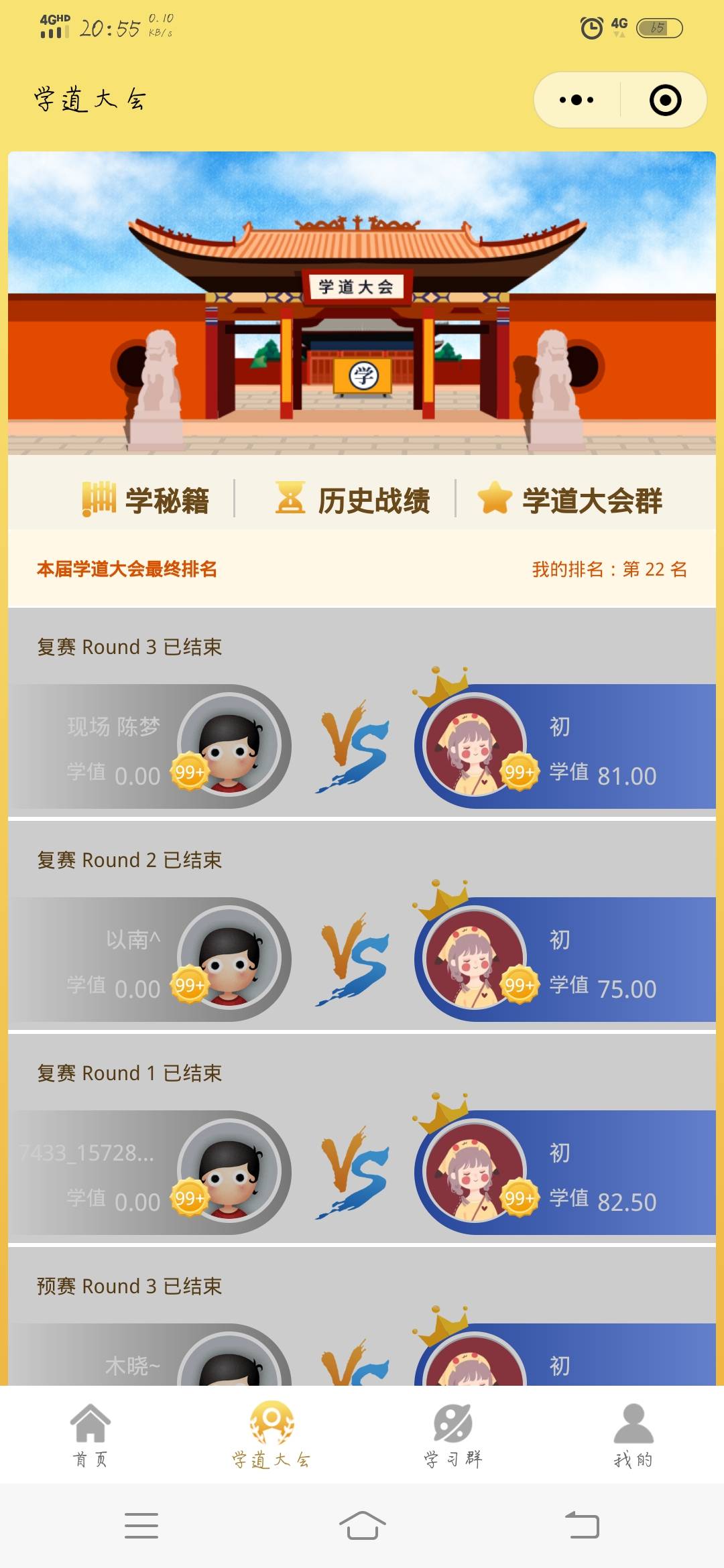View 历史战绩 history records
Image resolution: width=724 pixels, height=1568 pixels.
pos(353,500)
